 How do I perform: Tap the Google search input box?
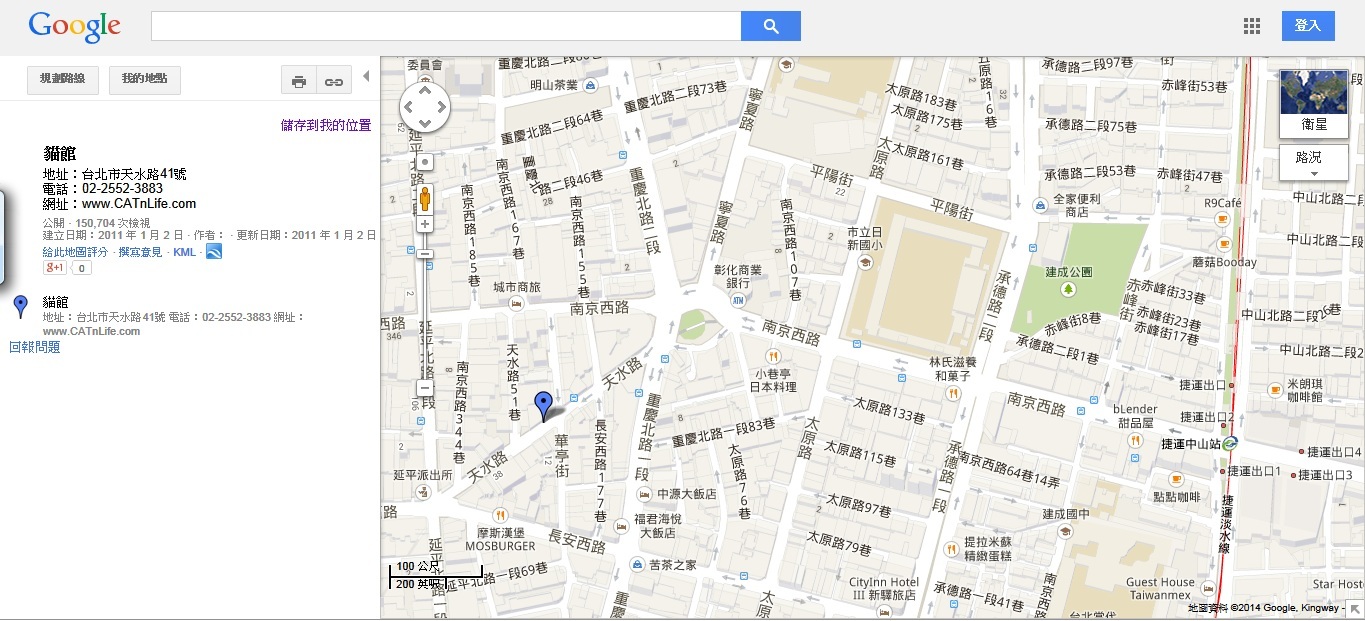445,26
